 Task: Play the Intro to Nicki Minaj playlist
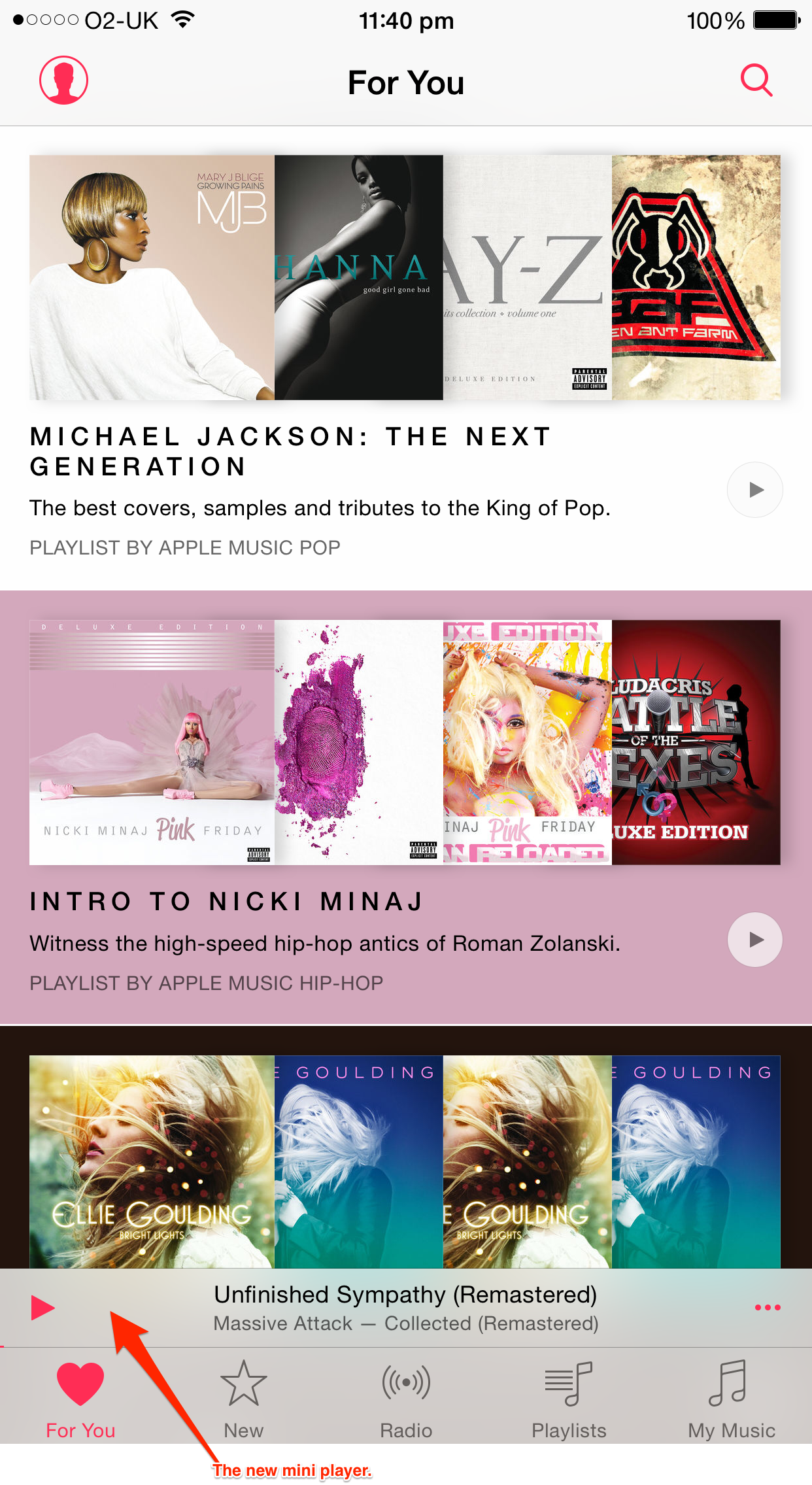click(x=754, y=940)
